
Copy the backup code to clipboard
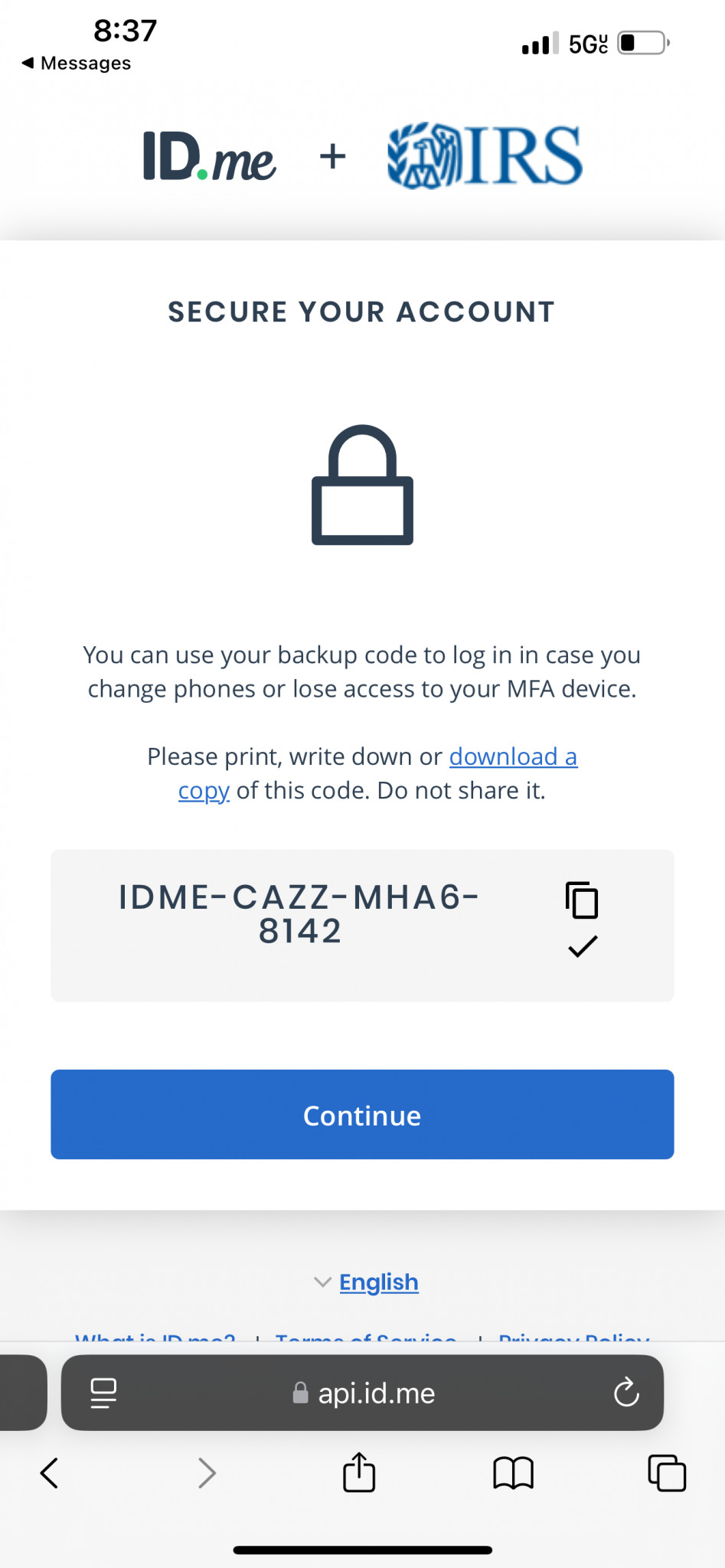pyautogui.click(x=582, y=900)
